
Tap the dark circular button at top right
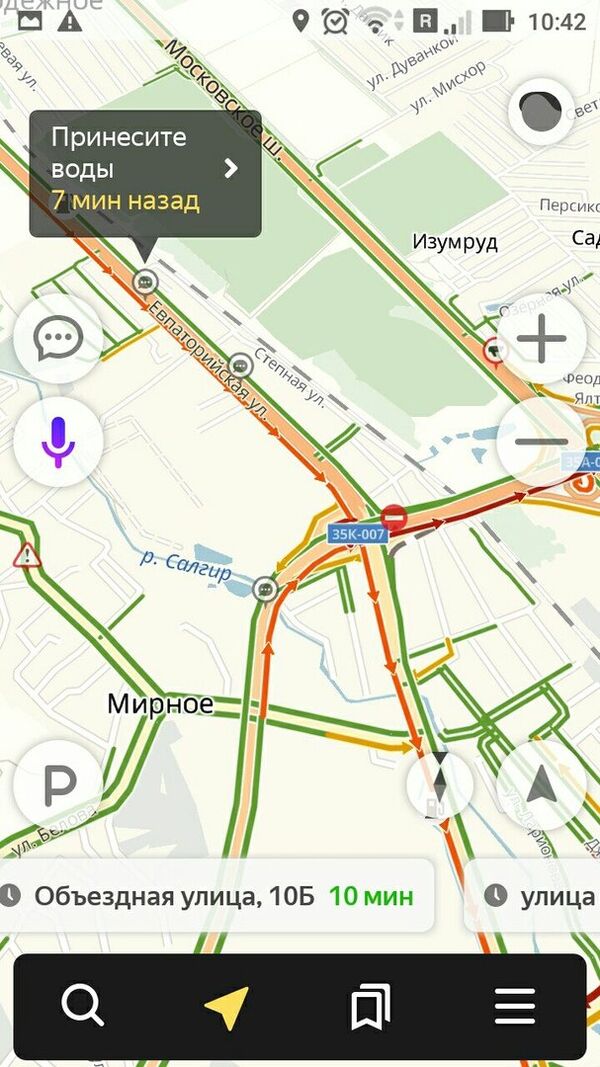[x=541, y=112]
